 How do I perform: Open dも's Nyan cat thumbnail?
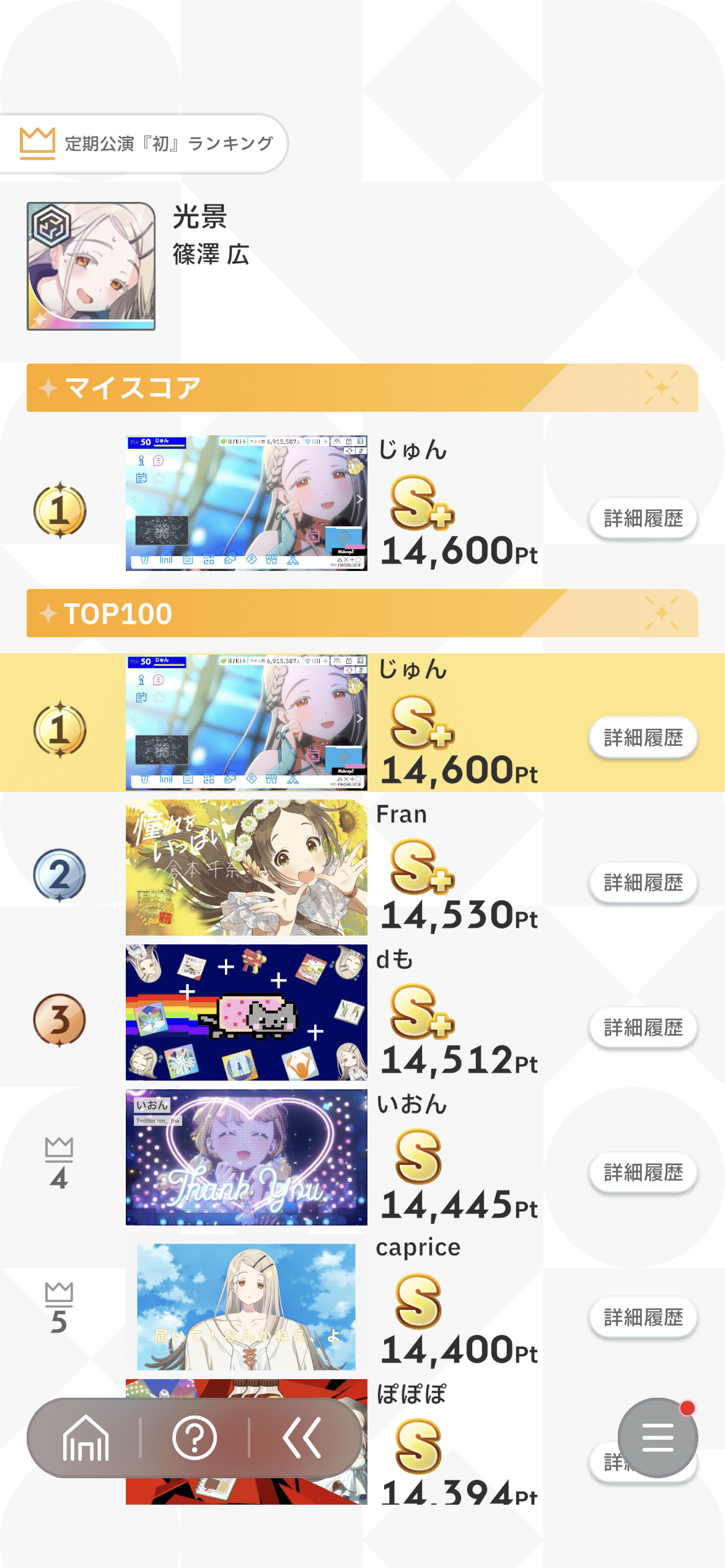pos(246,1013)
